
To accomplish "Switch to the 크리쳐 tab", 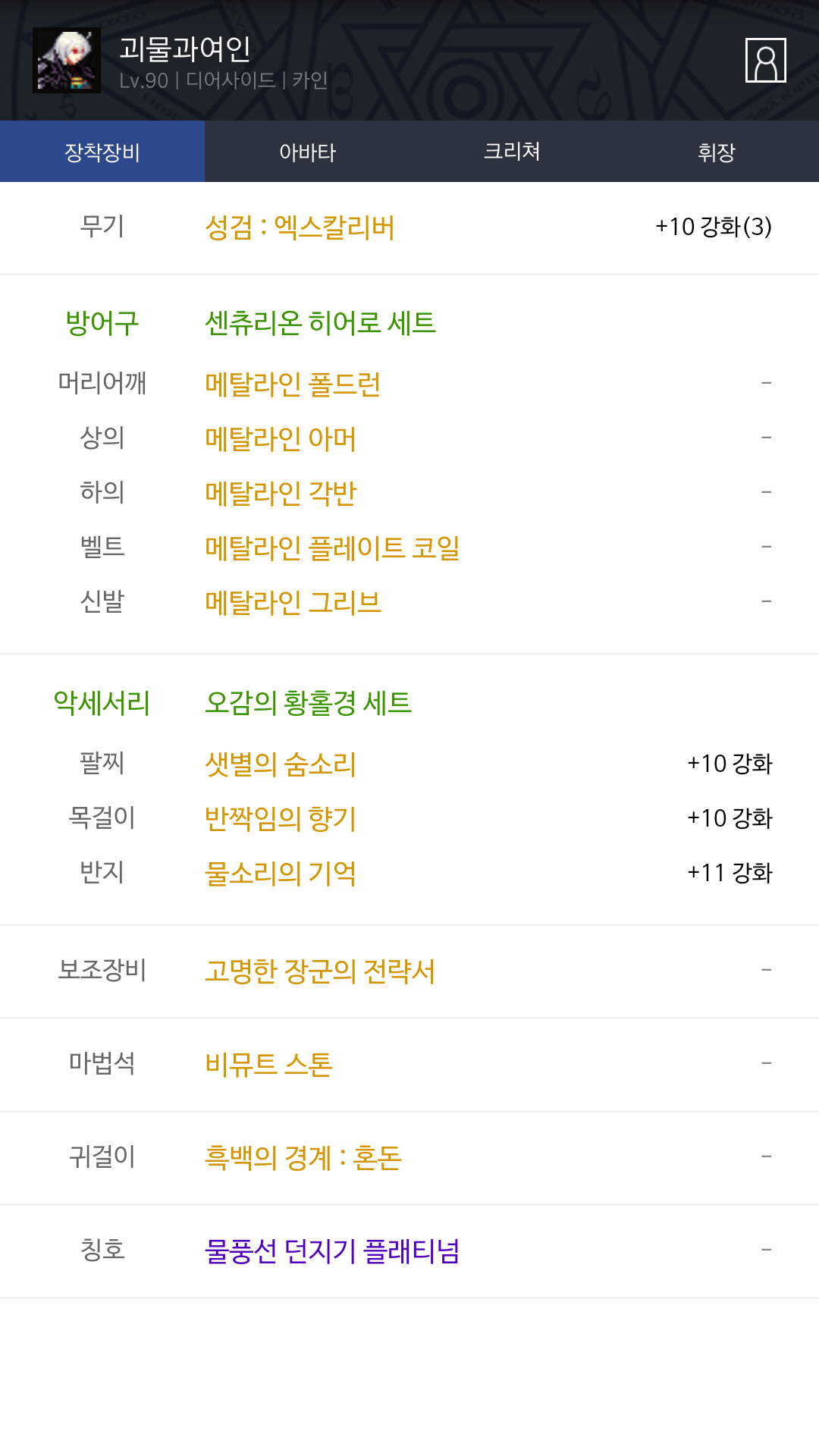I will pos(512,152).
